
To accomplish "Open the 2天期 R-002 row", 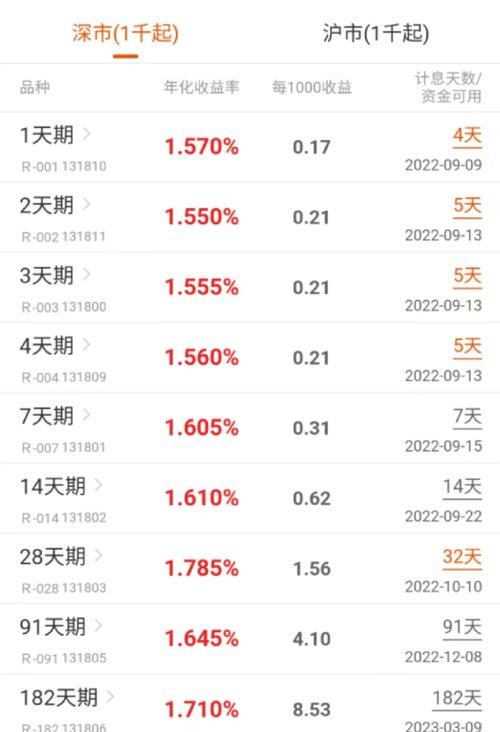I will (250, 218).
